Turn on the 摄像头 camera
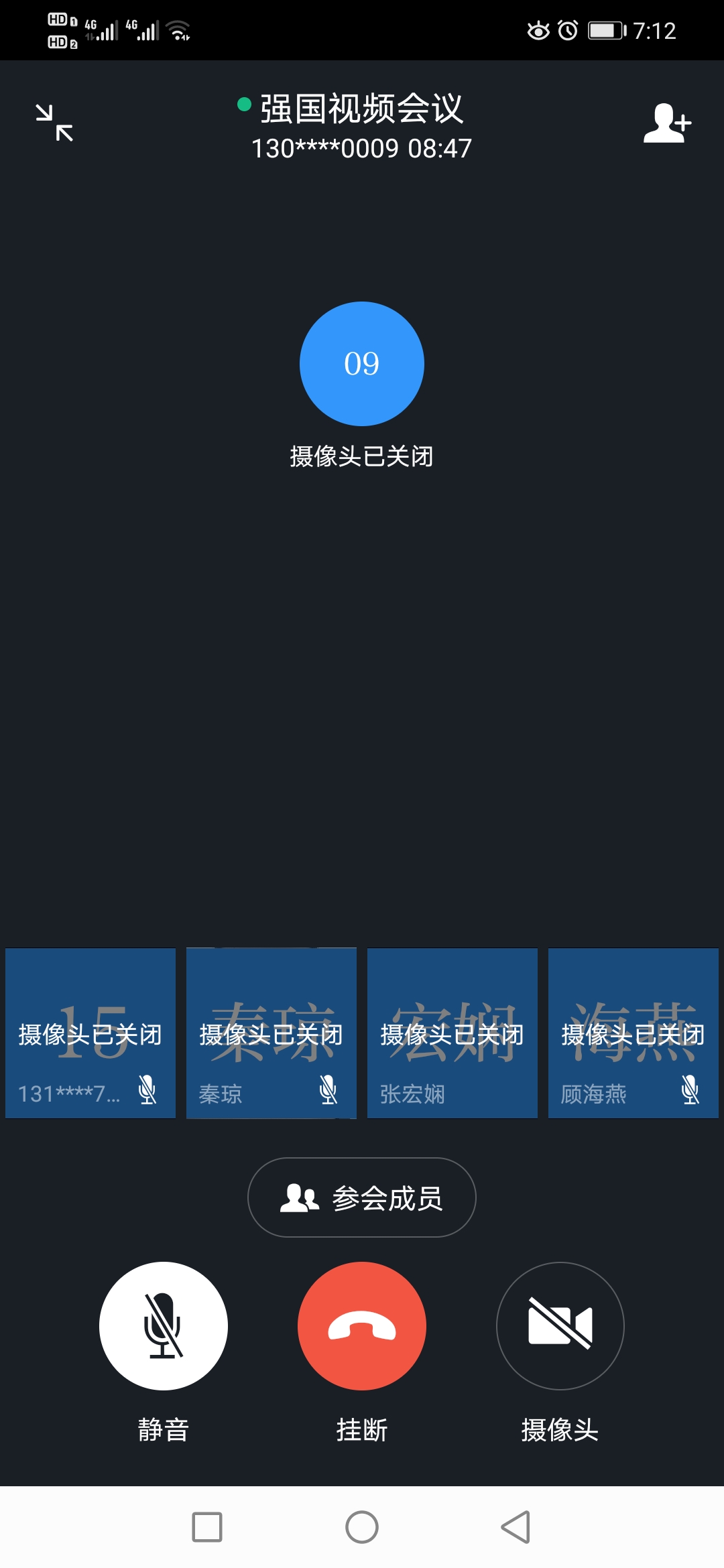724x1568 pixels. coord(560,1326)
